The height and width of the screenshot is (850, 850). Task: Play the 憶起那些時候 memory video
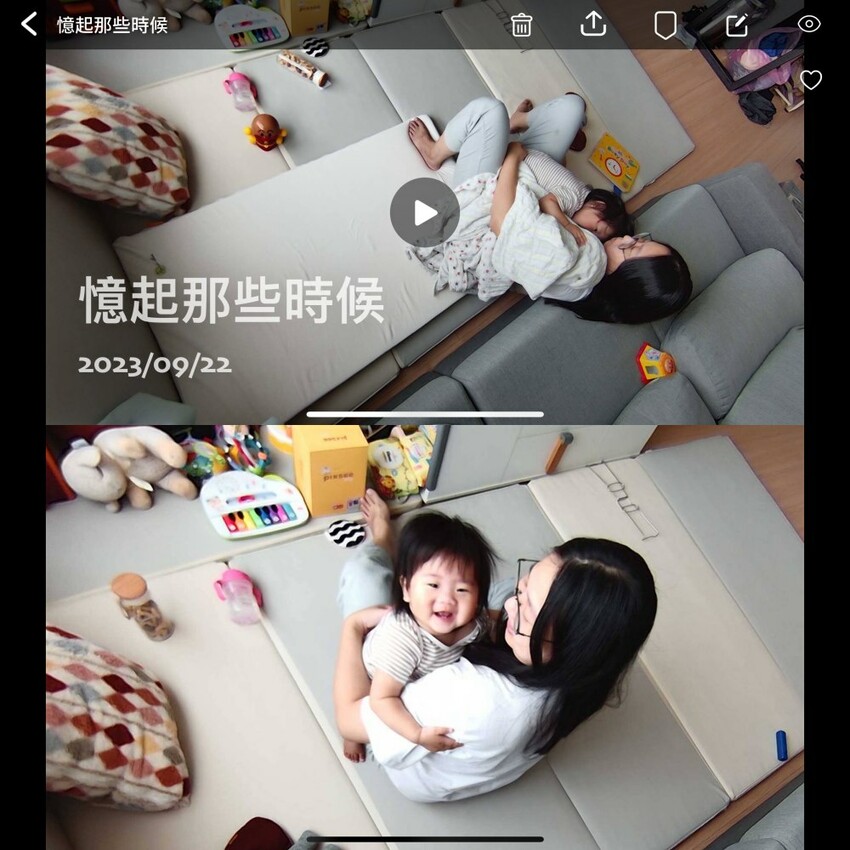[x=424, y=212]
